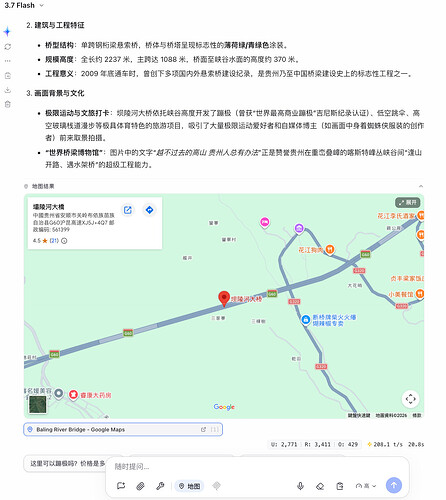446x500 pixels.
Task: Send the message with the arrow button
Action: pos(394,485)
